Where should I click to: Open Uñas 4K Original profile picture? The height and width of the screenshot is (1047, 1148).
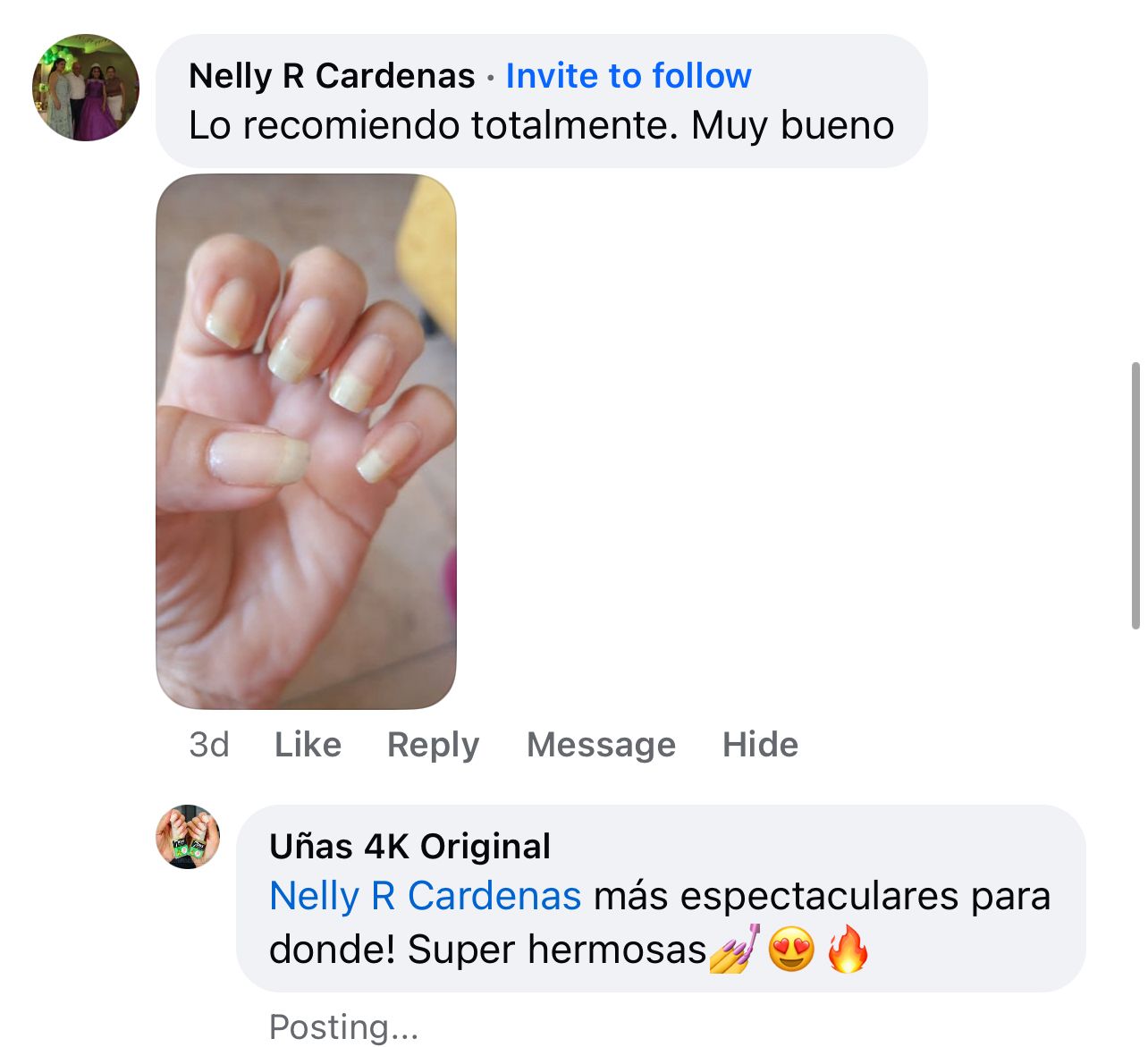click(x=188, y=837)
